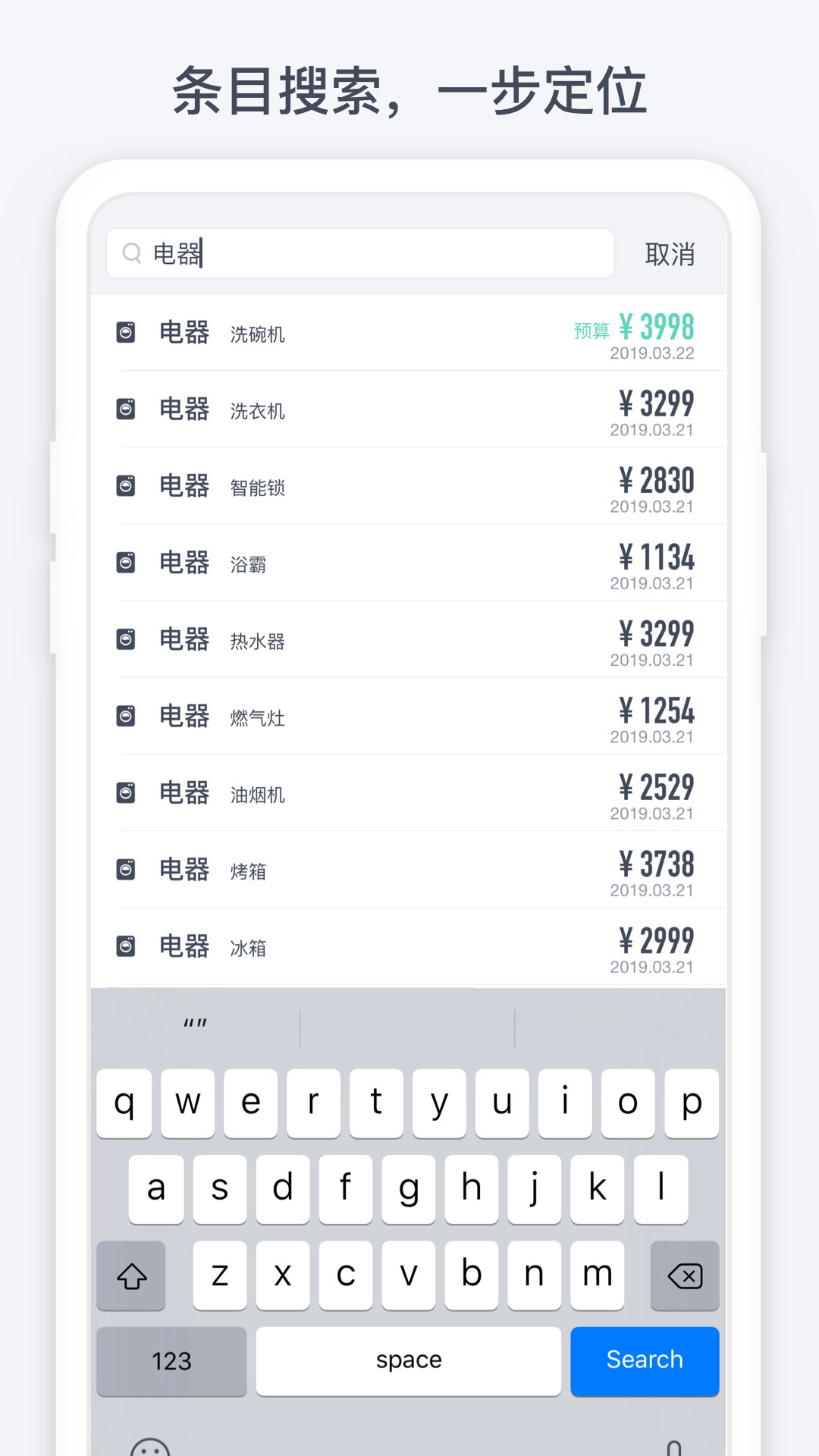Switch to numbers with the 123 key

(x=171, y=1361)
